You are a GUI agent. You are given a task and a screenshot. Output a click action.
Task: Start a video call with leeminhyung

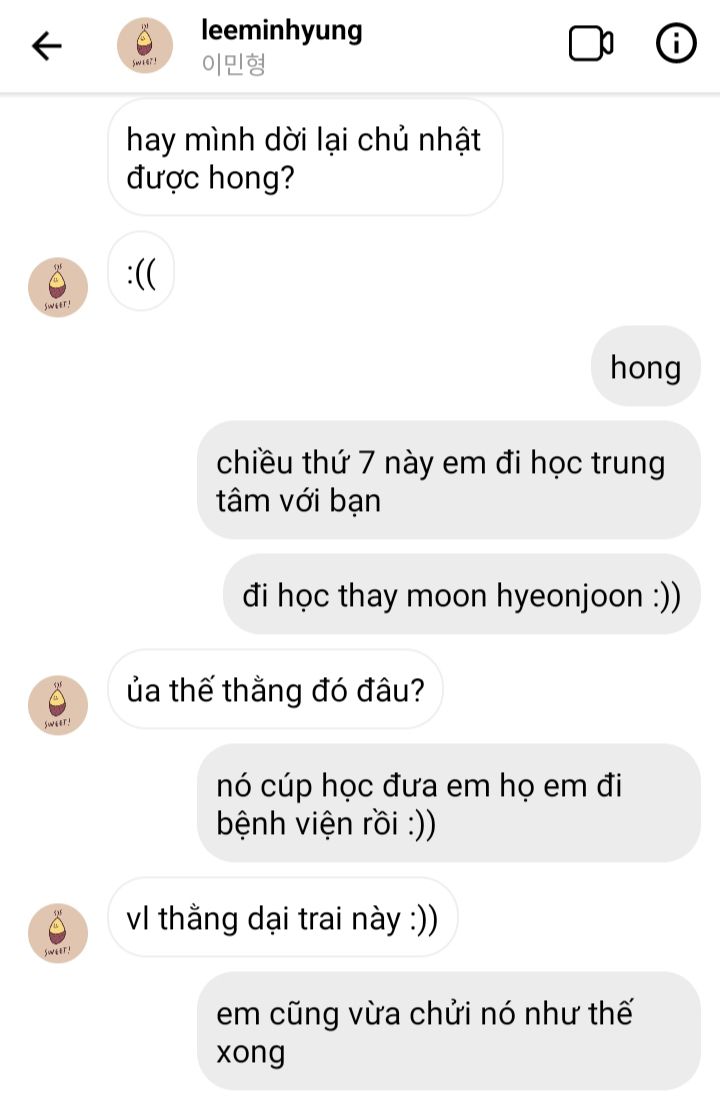pos(590,44)
